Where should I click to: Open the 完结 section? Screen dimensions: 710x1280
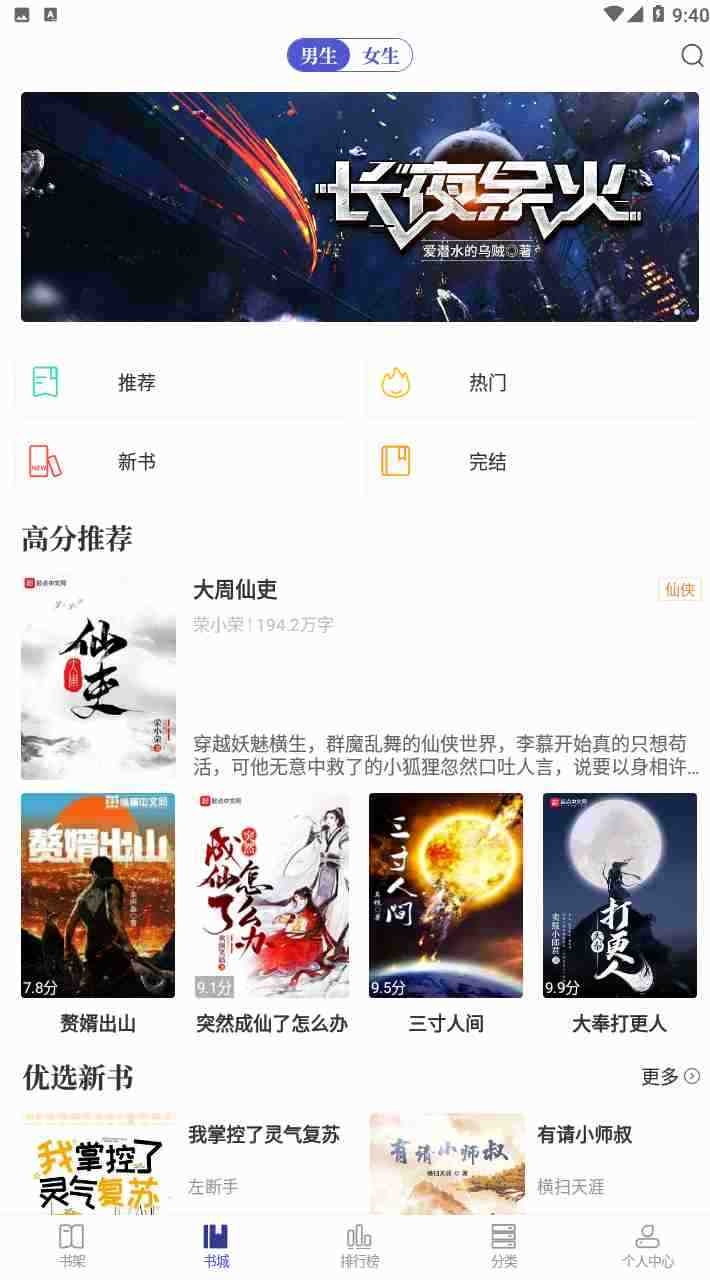point(534,462)
